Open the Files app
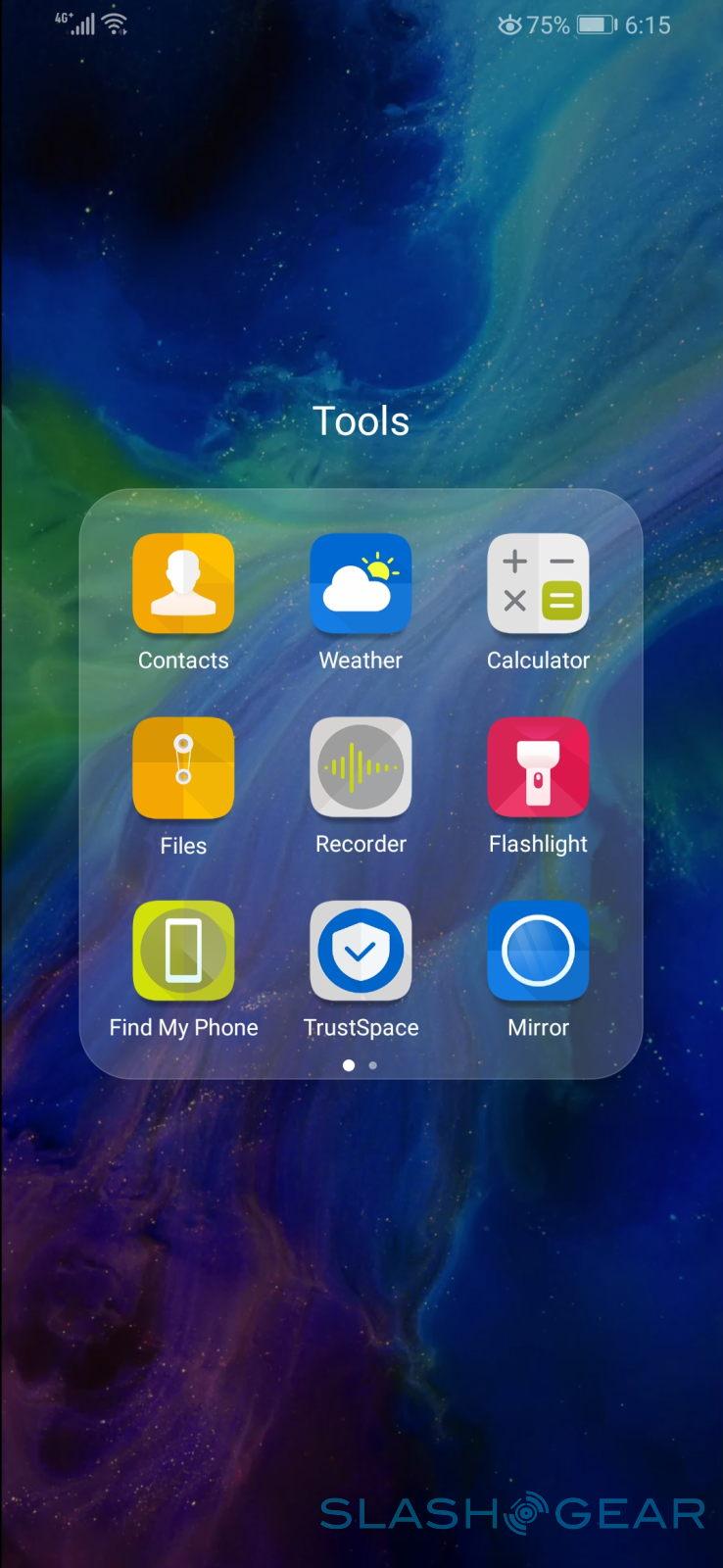723x1568 pixels. (x=183, y=768)
